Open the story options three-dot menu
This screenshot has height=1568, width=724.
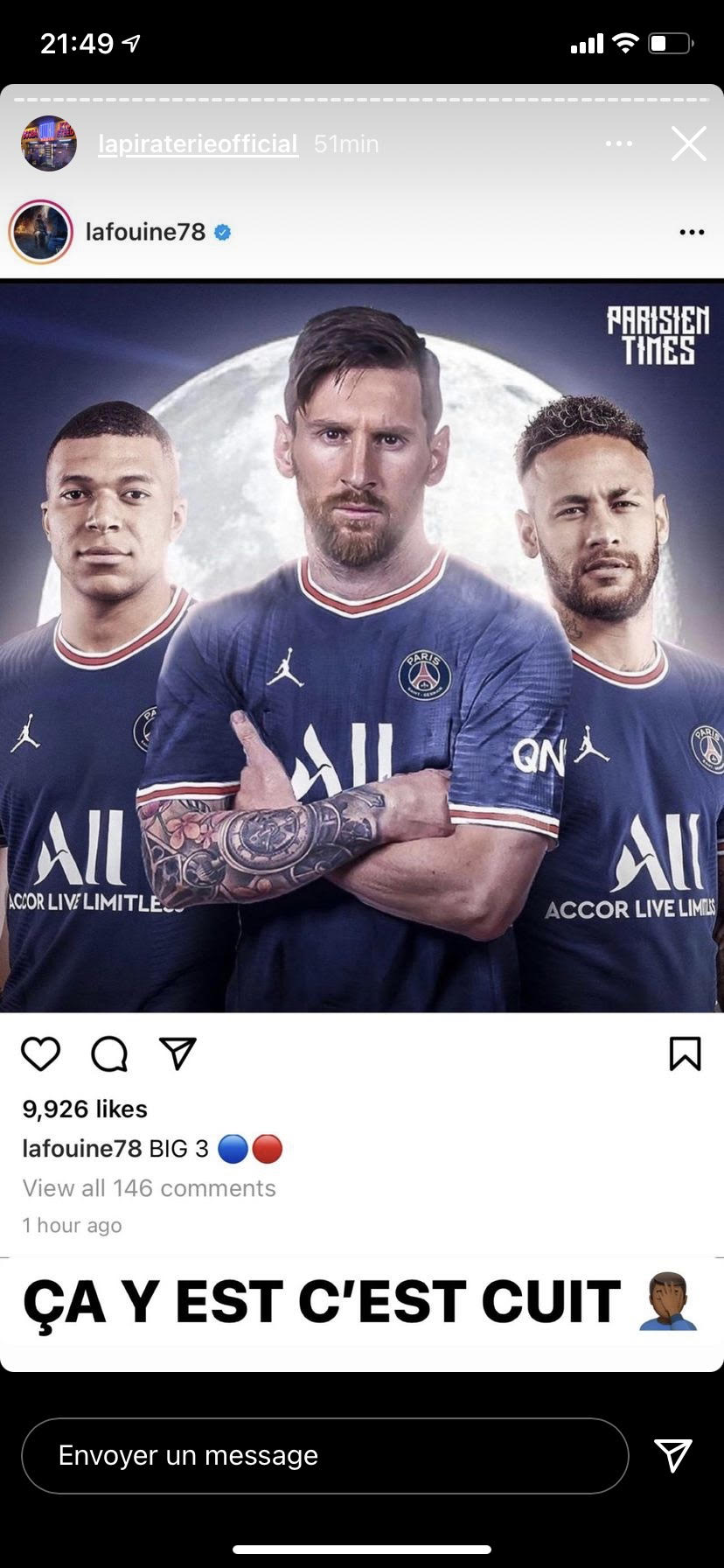[x=618, y=143]
